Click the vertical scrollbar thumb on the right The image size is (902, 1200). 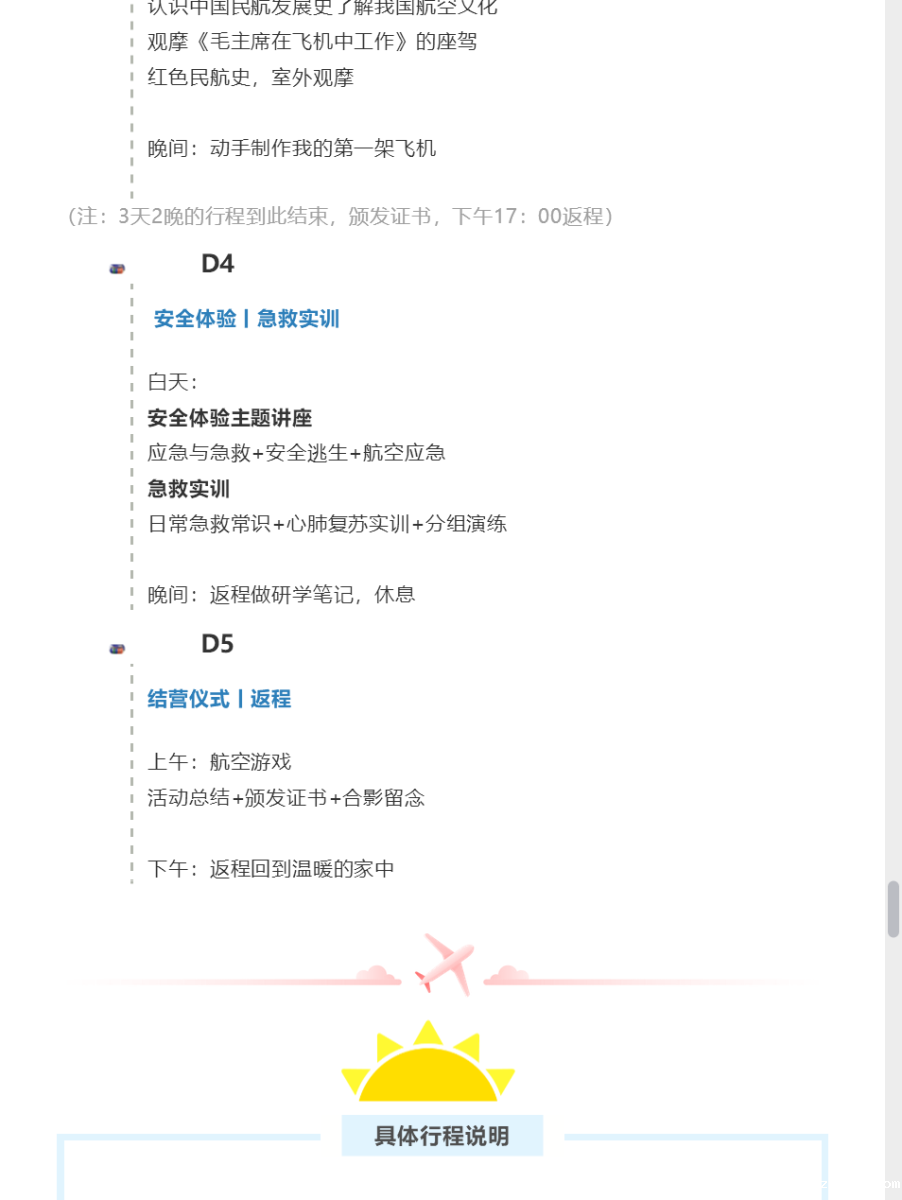(x=893, y=908)
